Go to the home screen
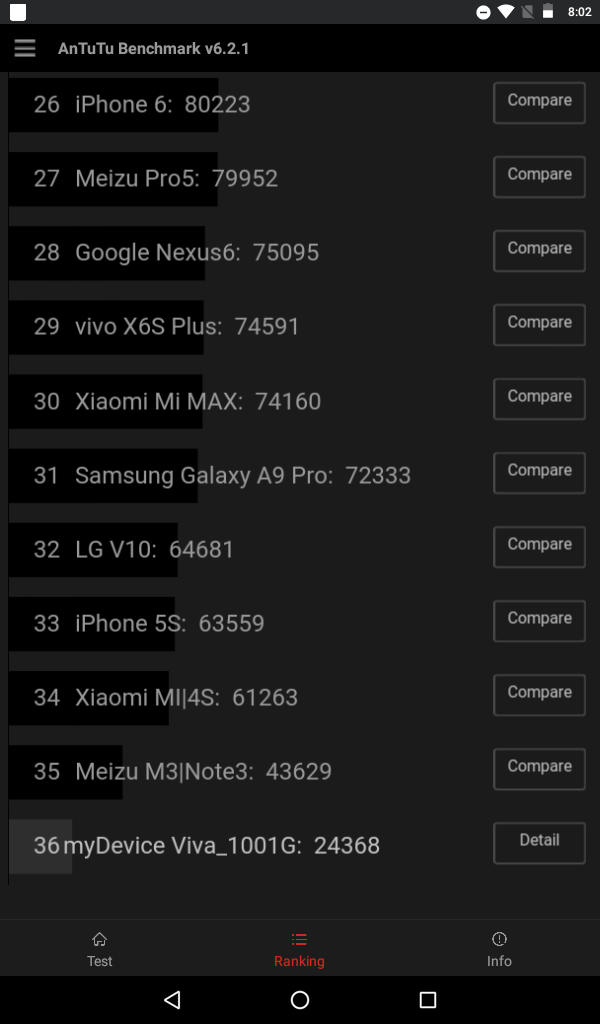Viewport: 600px width, 1024px height. [x=300, y=1000]
